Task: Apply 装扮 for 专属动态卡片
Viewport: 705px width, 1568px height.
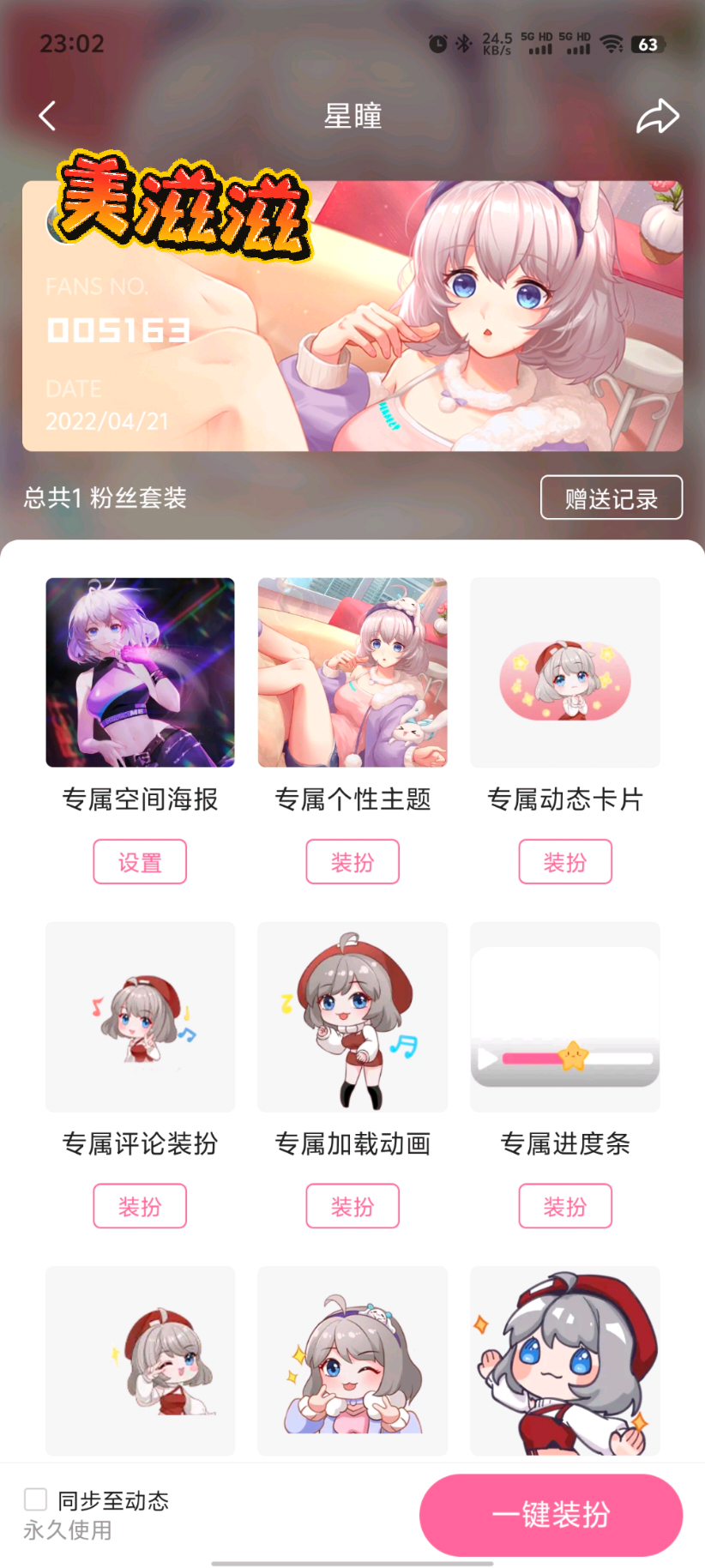Action: coord(565,862)
